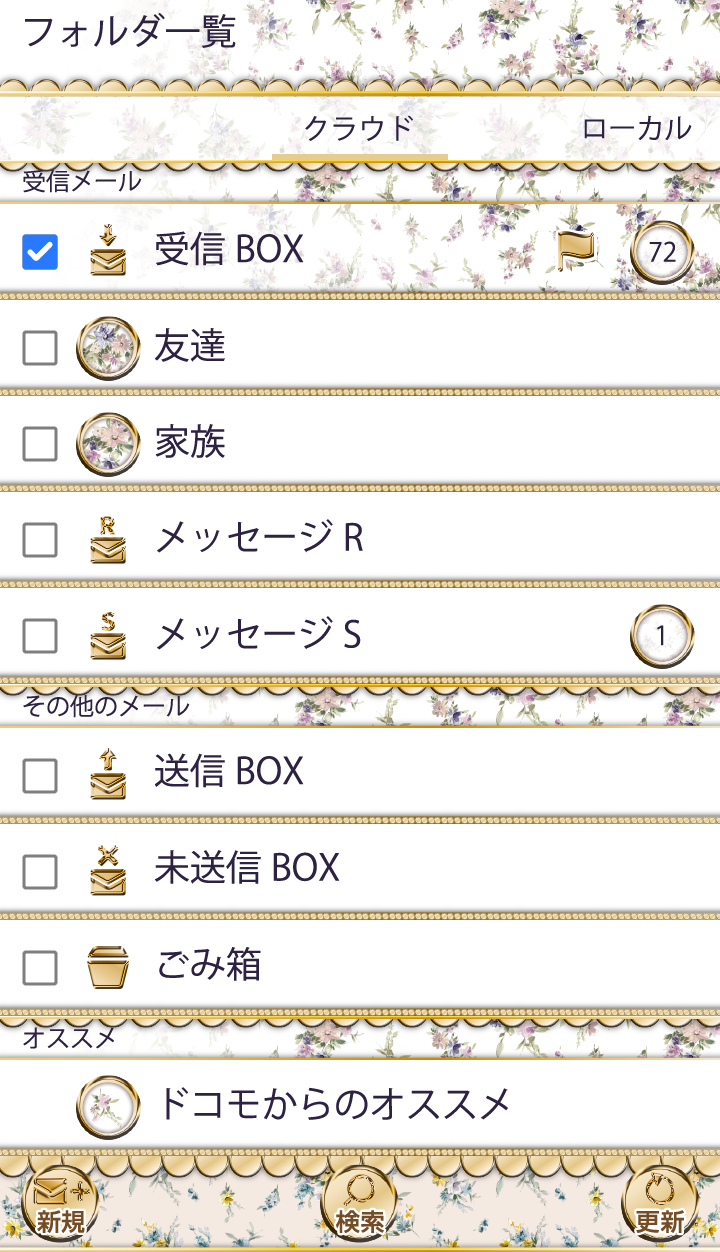Screen dimensions: 720x1252
Task: Open the メッセージ R folder
Action: (258, 539)
